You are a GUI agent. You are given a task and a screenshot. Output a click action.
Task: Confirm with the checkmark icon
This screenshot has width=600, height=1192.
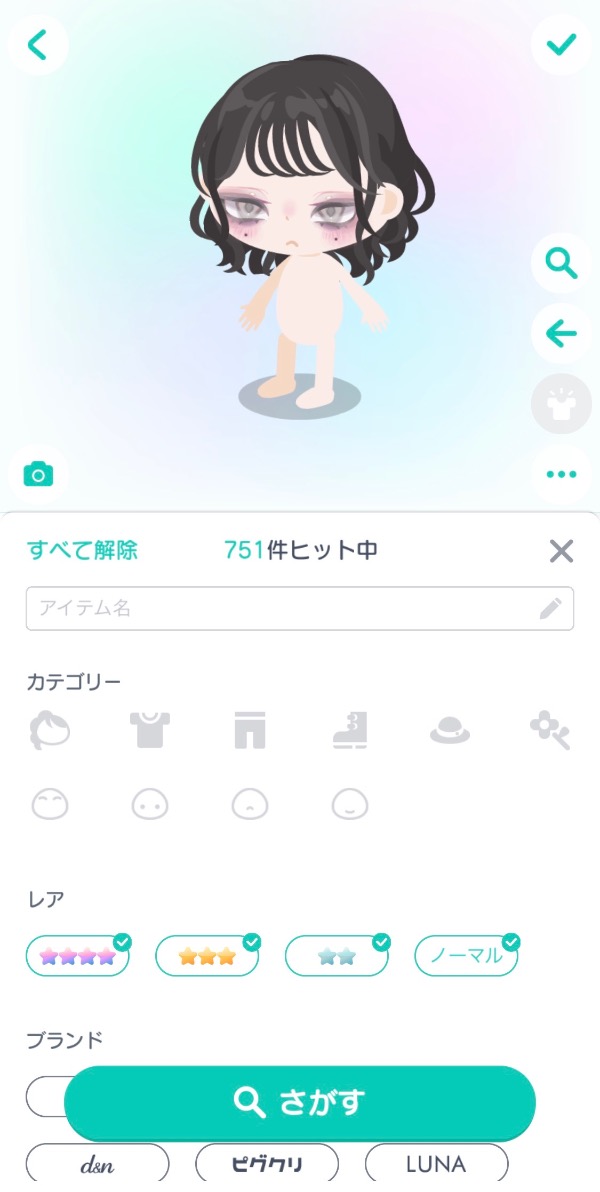pyautogui.click(x=561, y=45)
